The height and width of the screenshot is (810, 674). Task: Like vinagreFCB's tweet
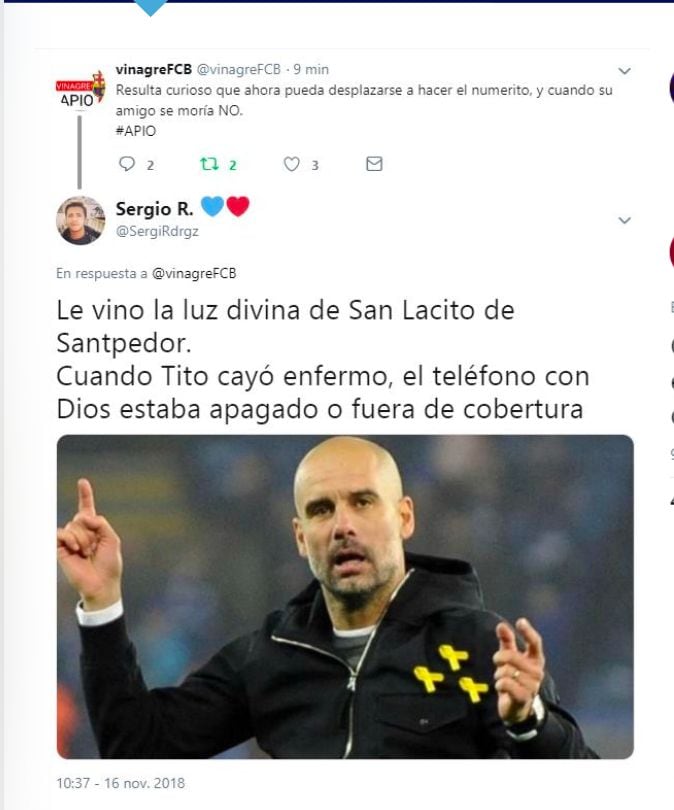click(292, 165)
